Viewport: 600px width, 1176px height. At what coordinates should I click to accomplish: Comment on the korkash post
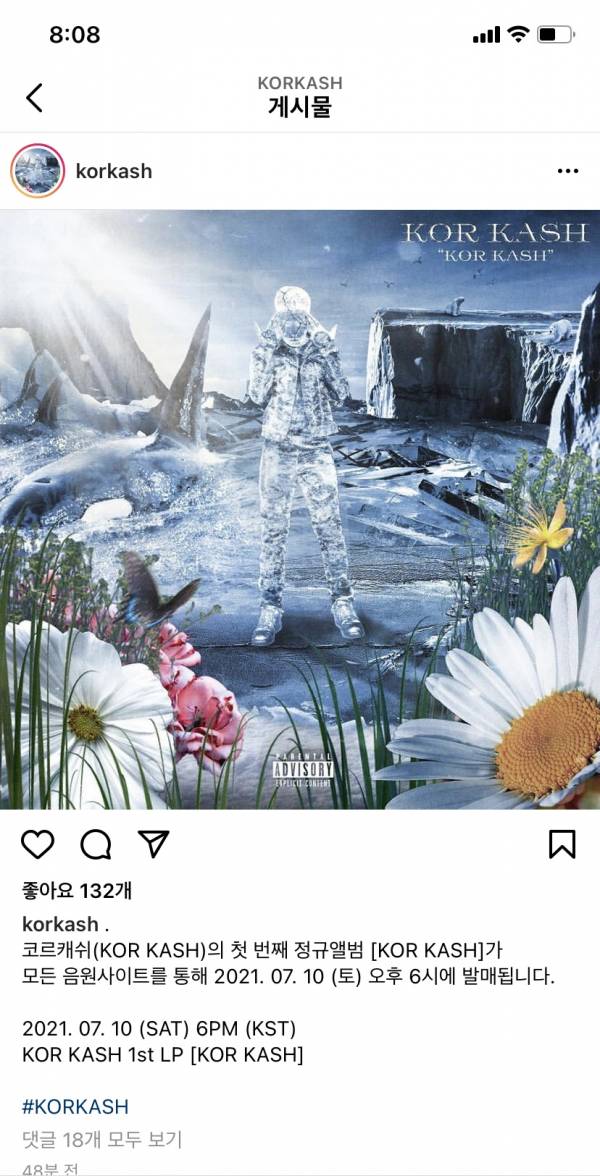[x=95, y=845]
